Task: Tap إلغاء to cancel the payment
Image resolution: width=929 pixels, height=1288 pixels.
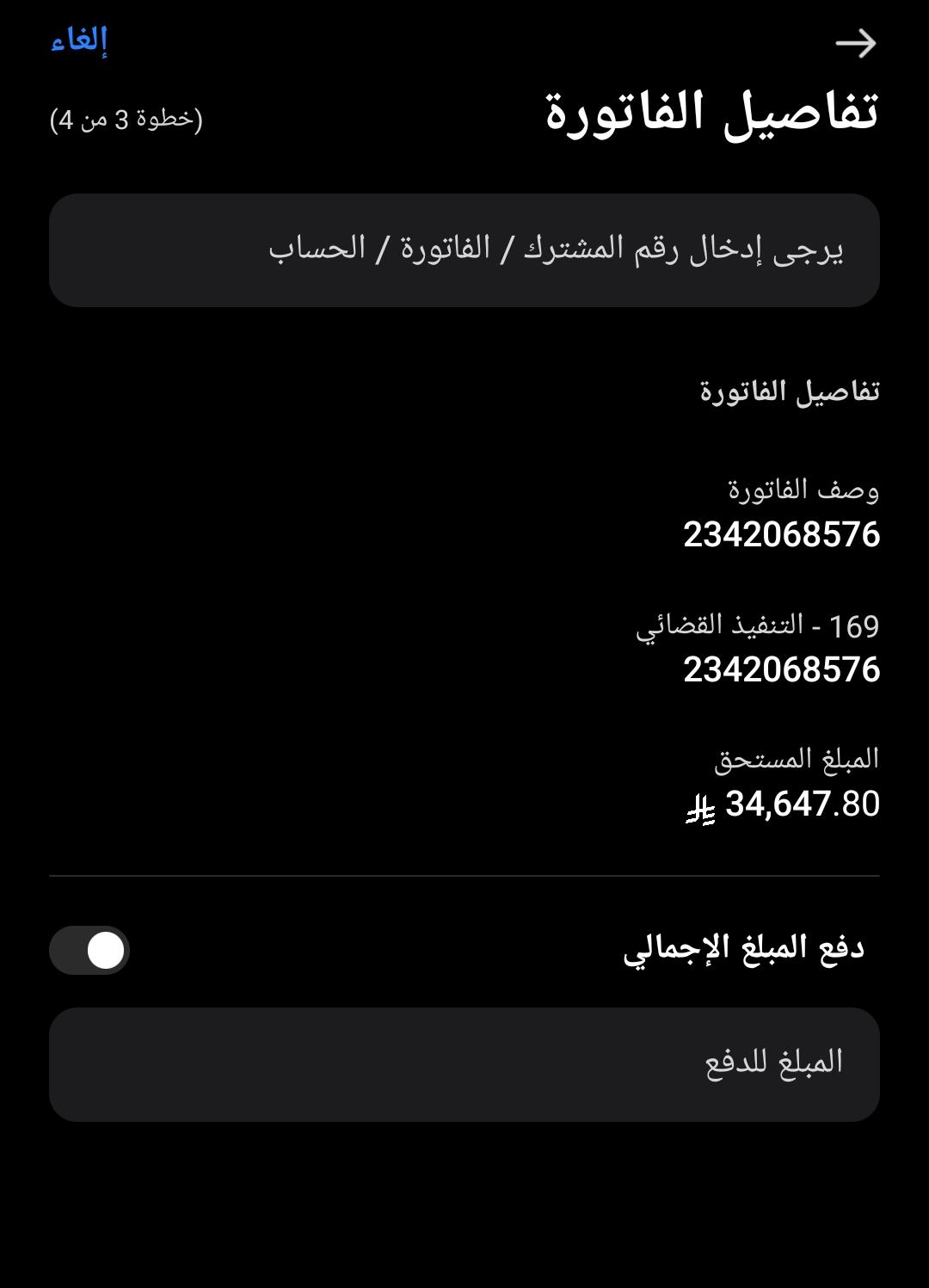Action: click(79, 40)
